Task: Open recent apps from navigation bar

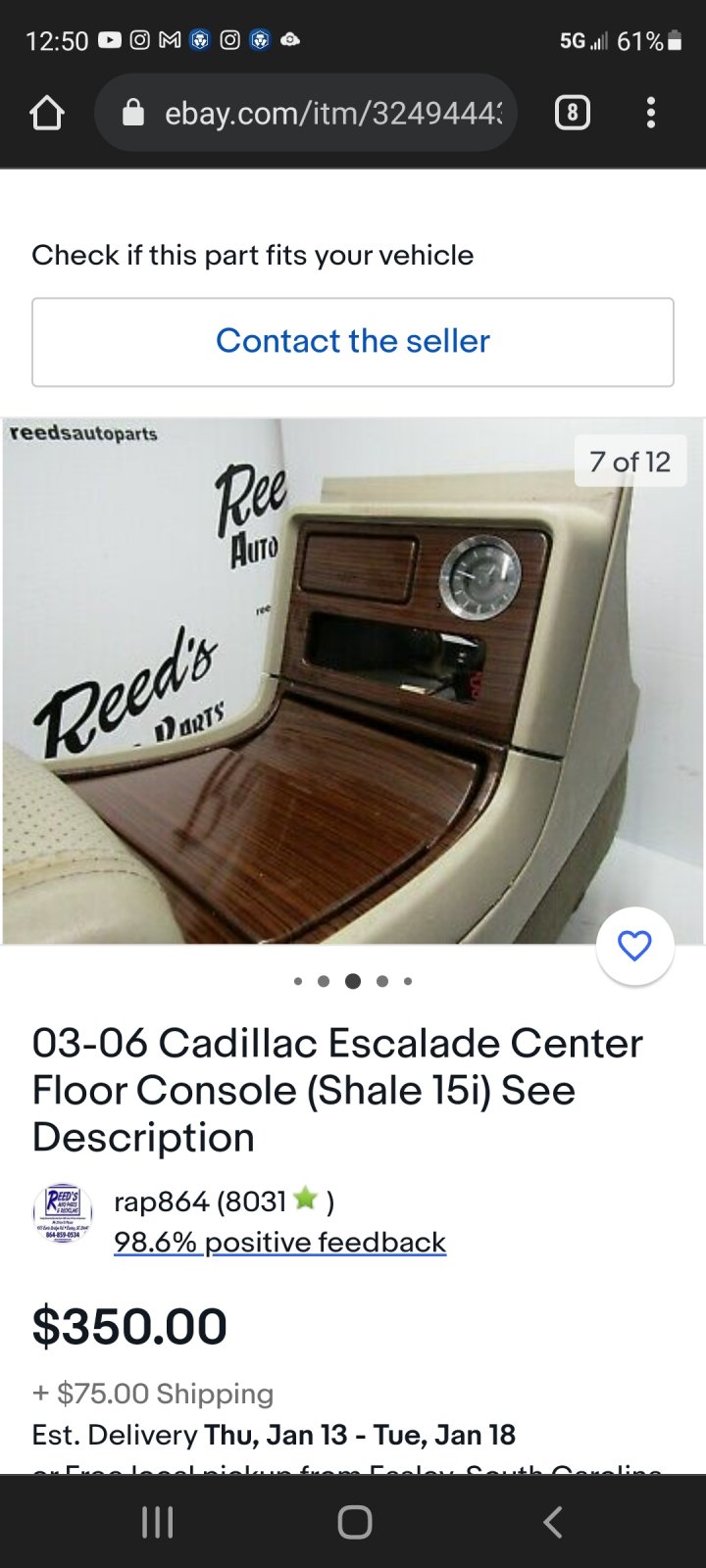Action: pyautogui.click(x=157, y=1522)
